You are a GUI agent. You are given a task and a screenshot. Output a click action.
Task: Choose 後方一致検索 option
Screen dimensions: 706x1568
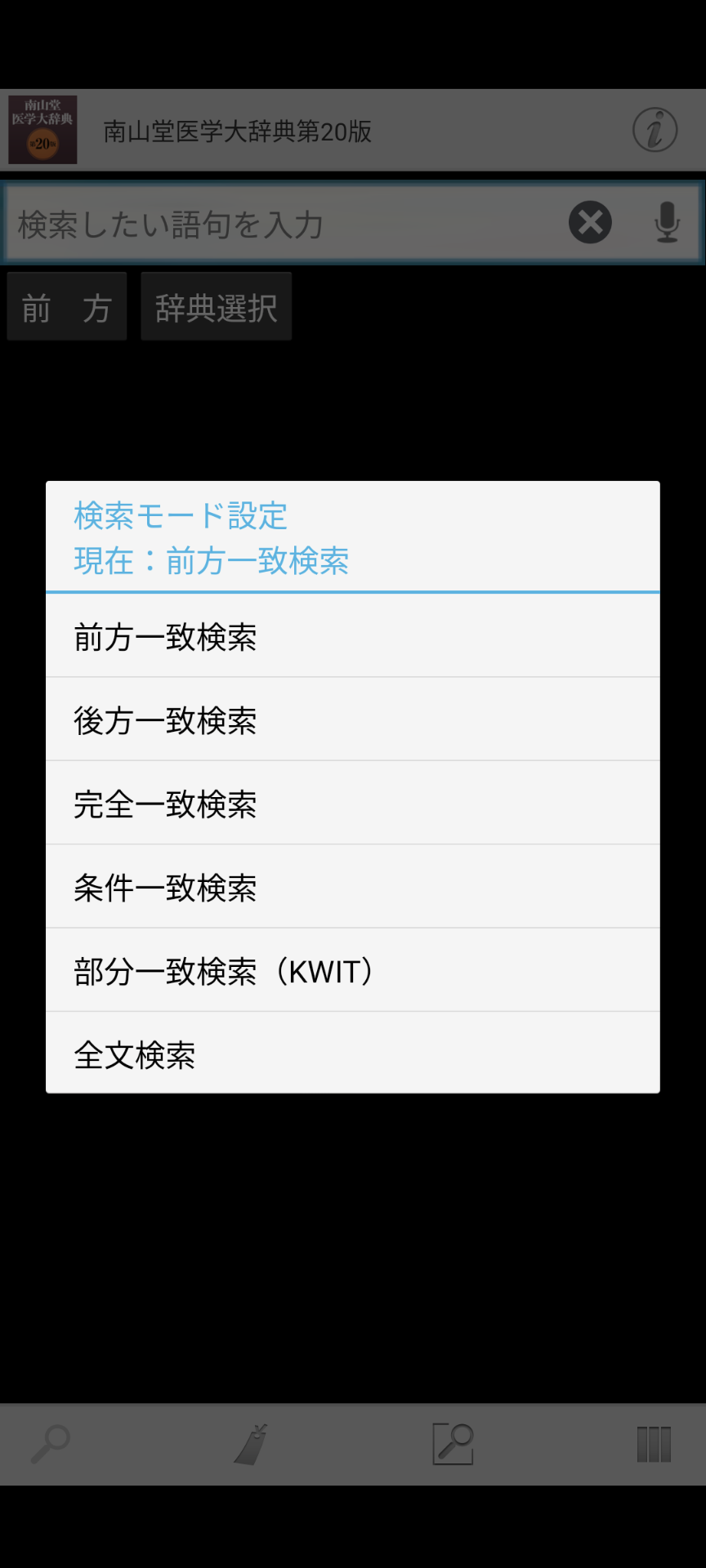pyautogui.click(x=353, y=719)
